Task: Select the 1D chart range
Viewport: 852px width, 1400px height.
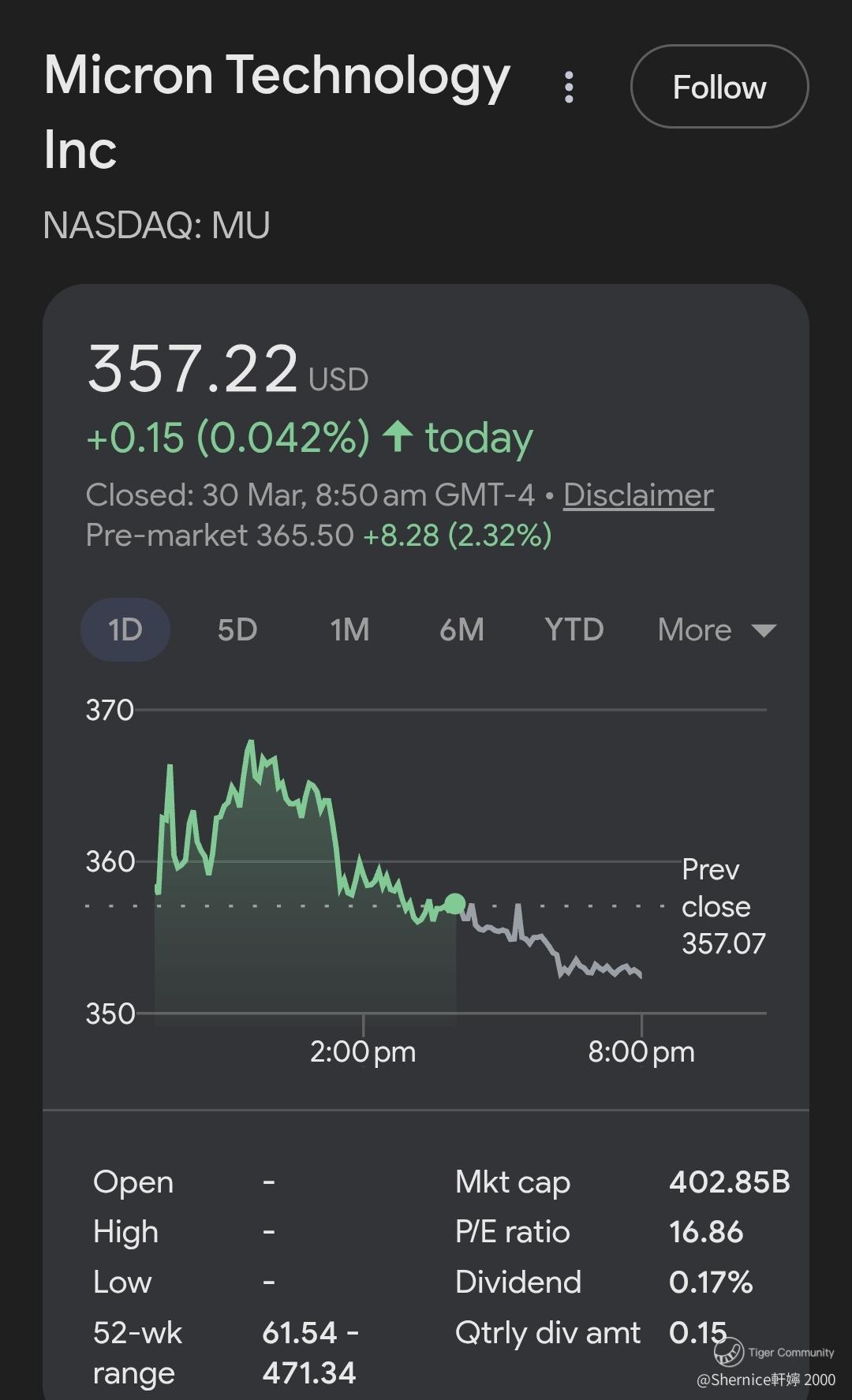Action: click(125, 630)
